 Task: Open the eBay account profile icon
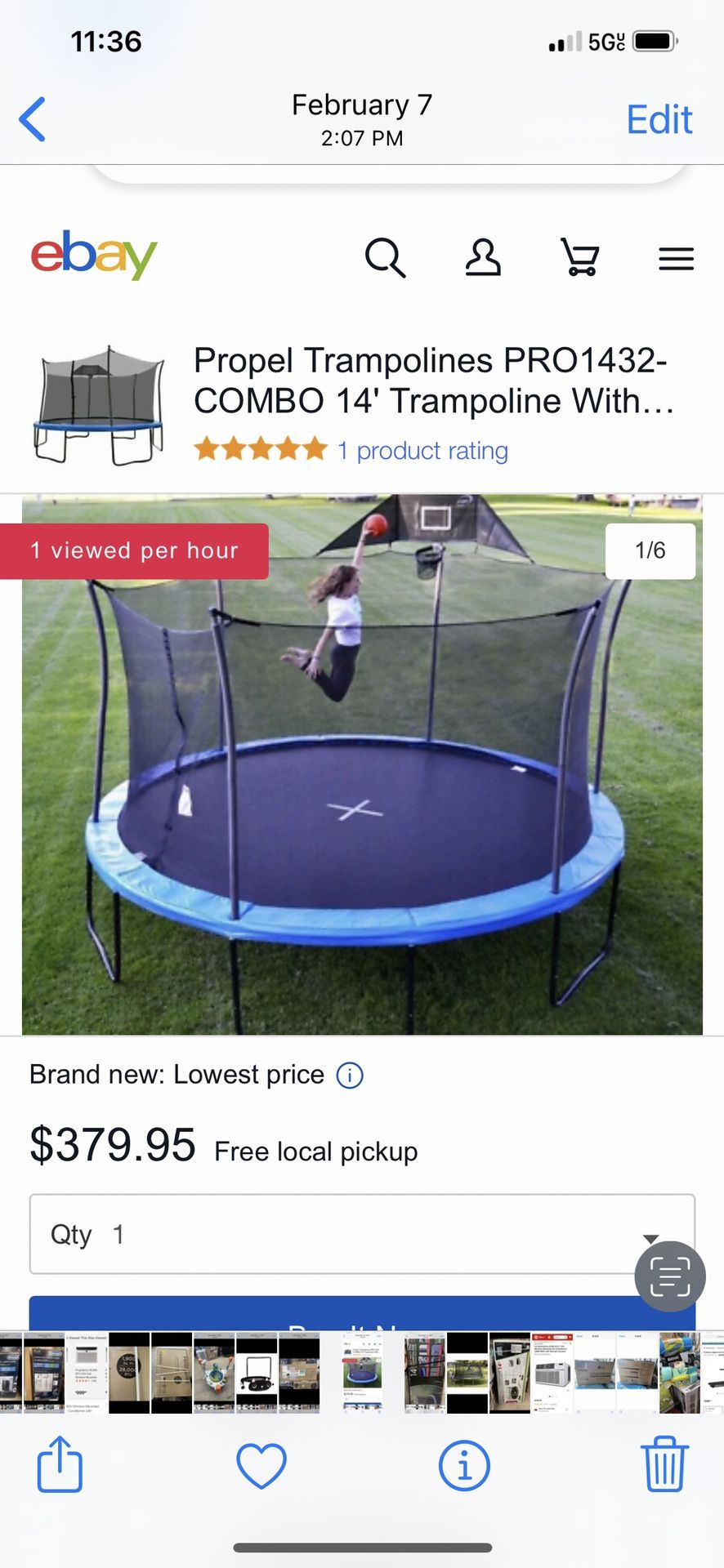pos(483,258)
